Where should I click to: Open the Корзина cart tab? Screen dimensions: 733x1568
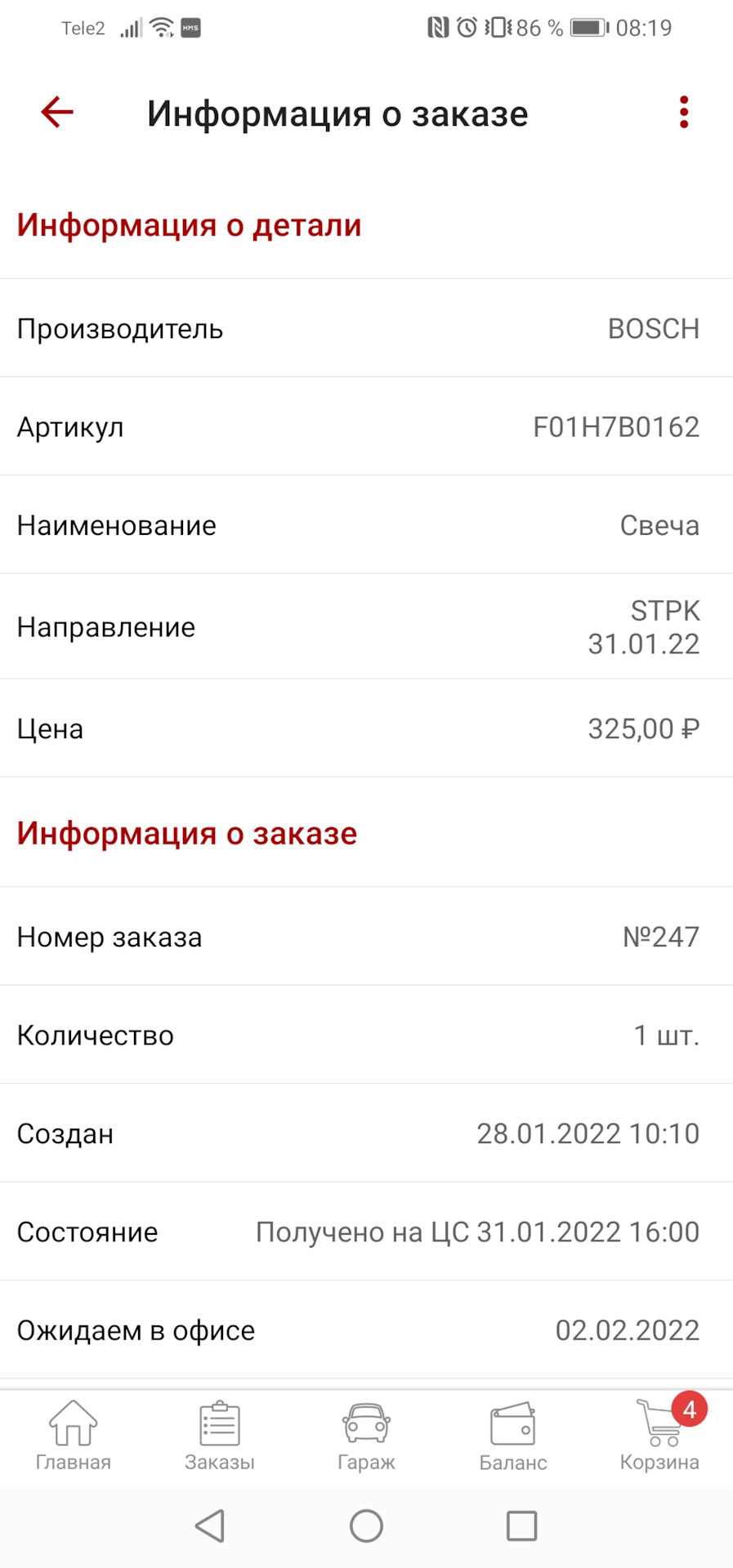pyautogui.click(x=659, y=1436)
